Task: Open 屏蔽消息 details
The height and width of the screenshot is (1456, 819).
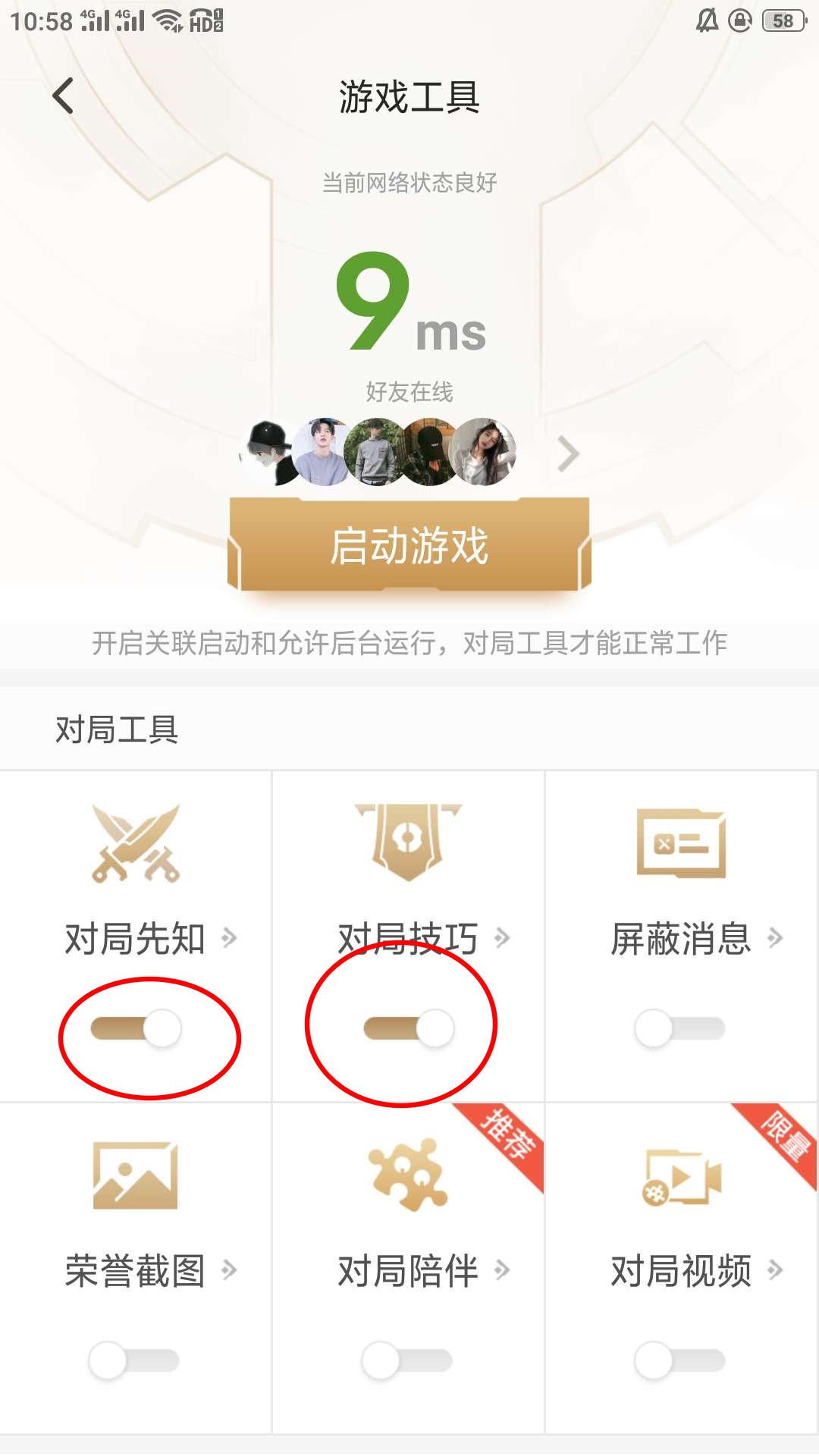Action: click(696, 939)
